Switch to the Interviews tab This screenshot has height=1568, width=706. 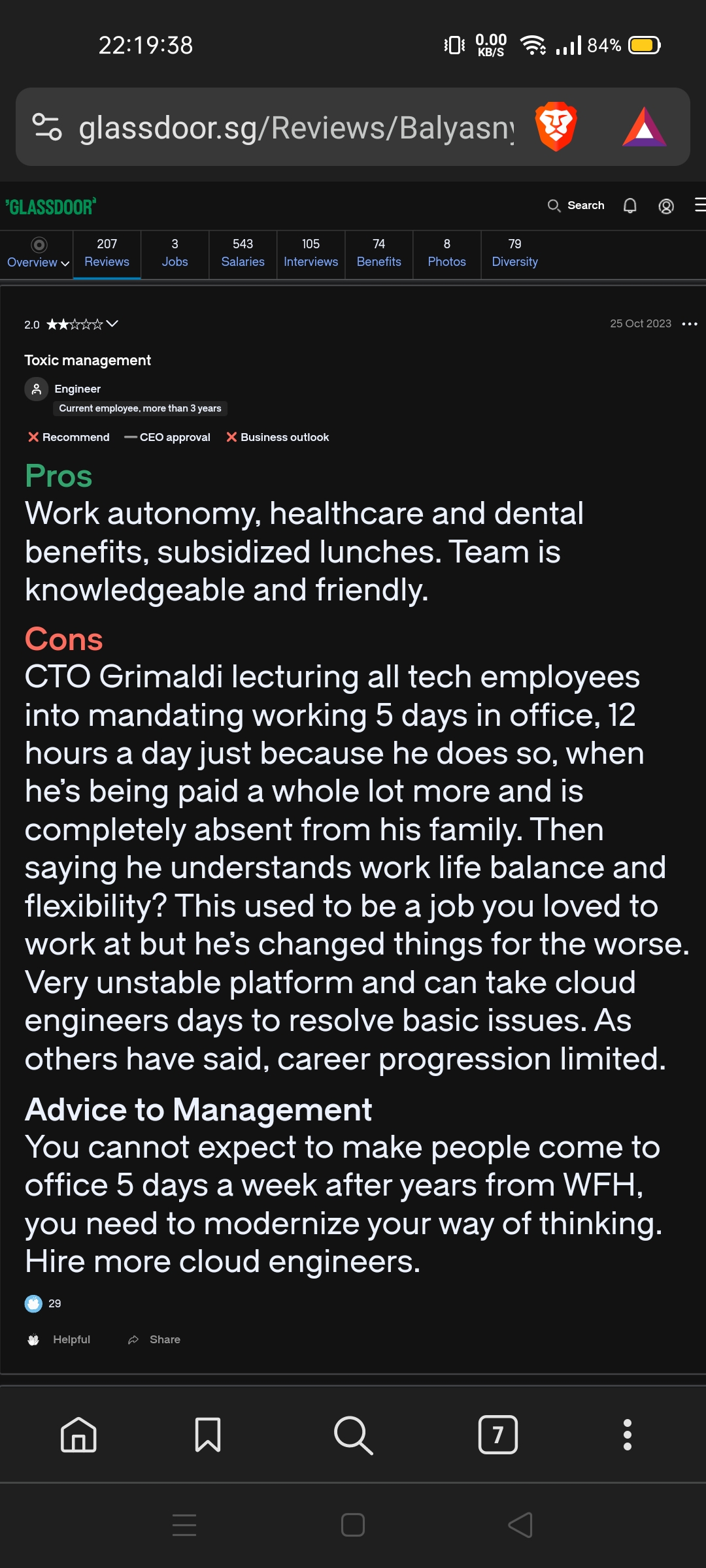click(x=311, y=253)
